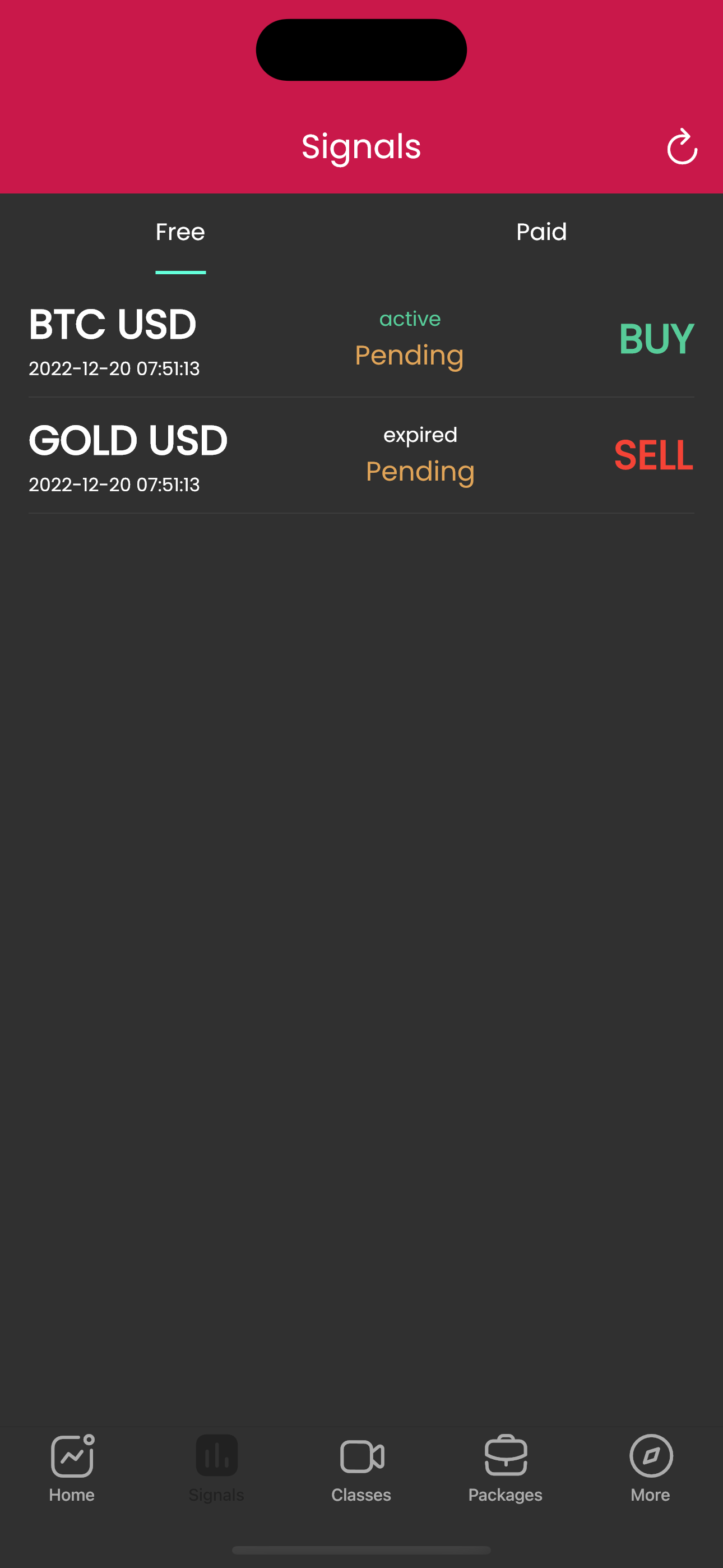Refresh the signals list
The height and width of the screenshot is (1568, 723).
pyautogui.click(x=682, y=147)
